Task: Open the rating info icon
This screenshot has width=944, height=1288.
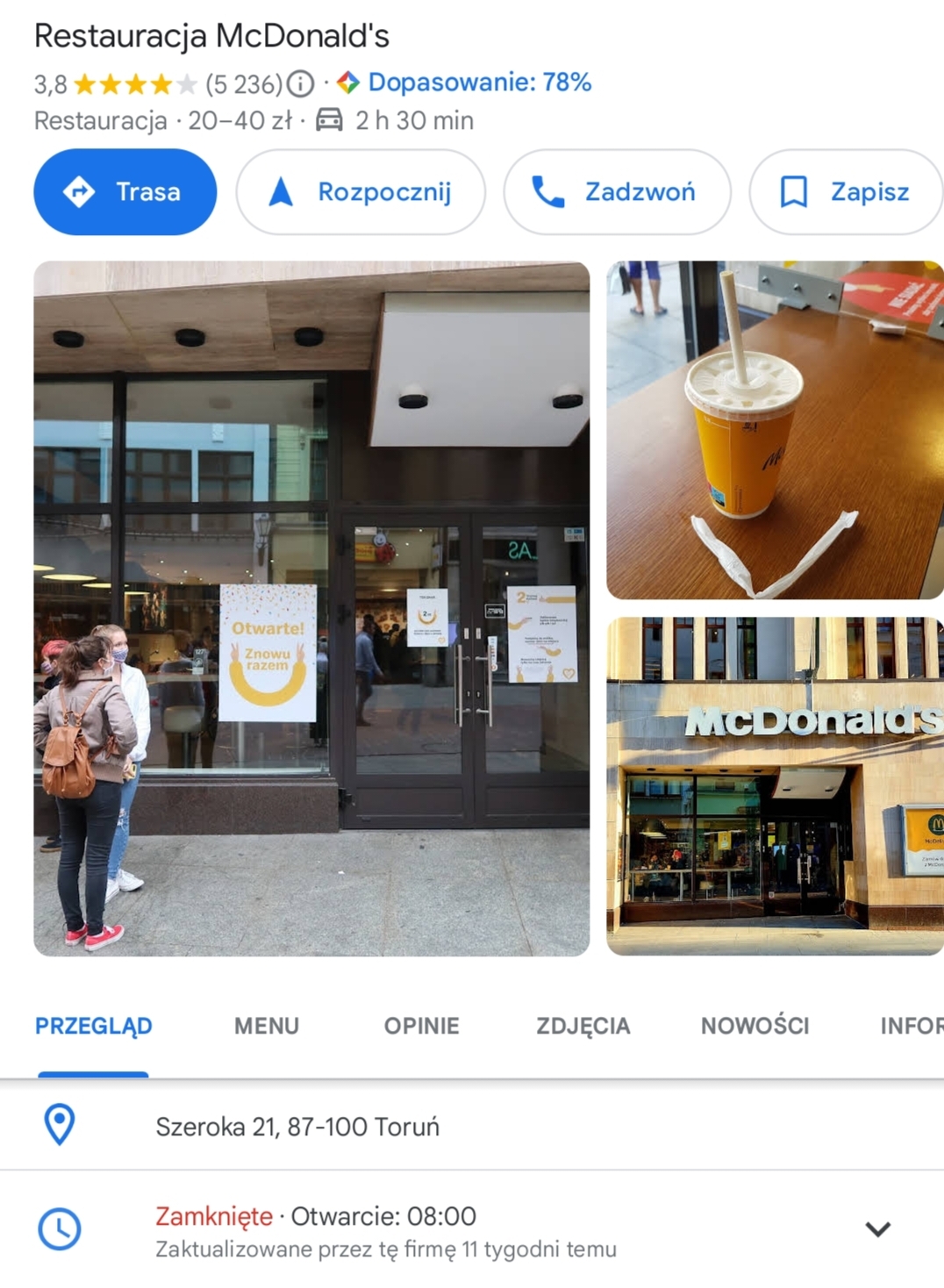Action: click(x=301, y=83)
